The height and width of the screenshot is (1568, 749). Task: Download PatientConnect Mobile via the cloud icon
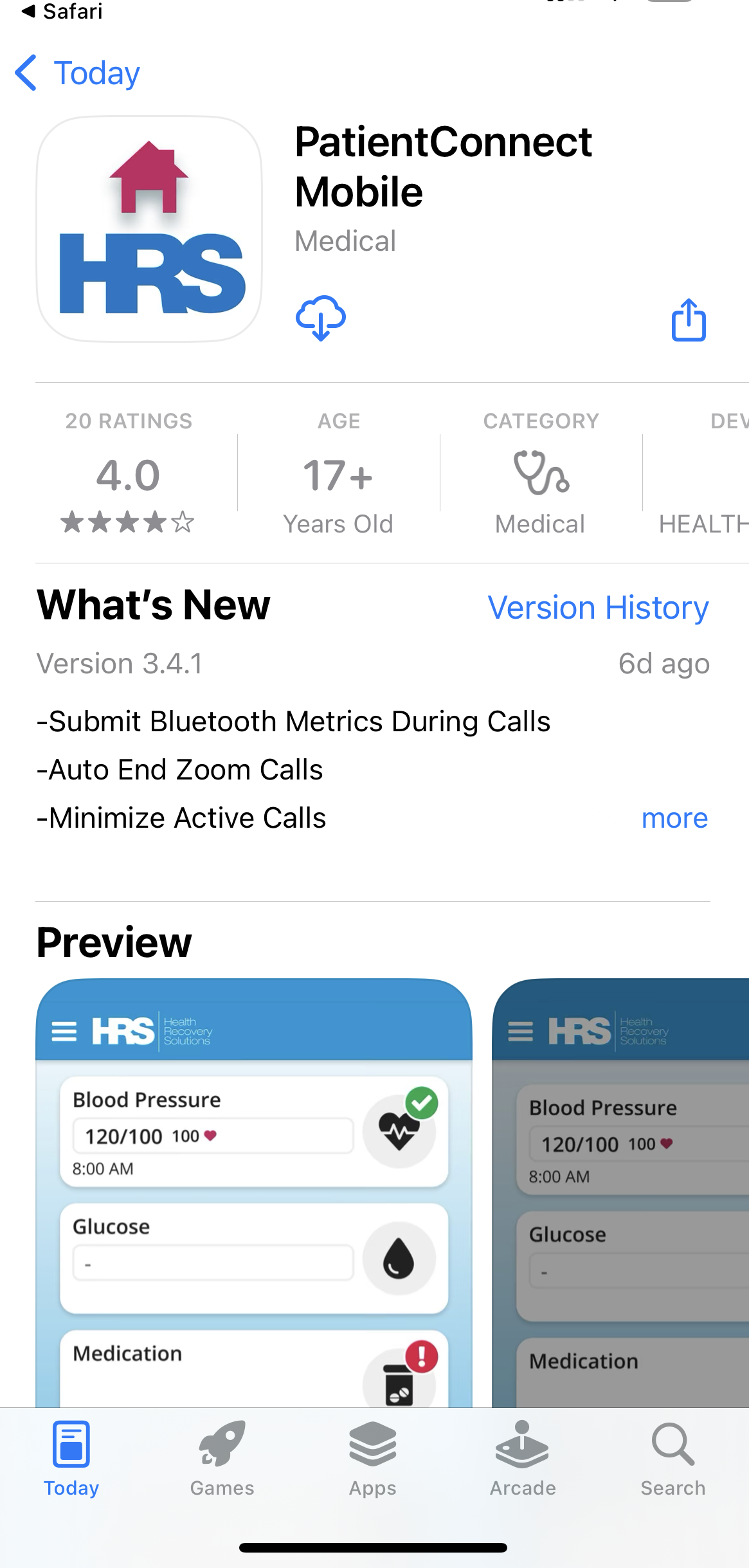click(320, 318)
